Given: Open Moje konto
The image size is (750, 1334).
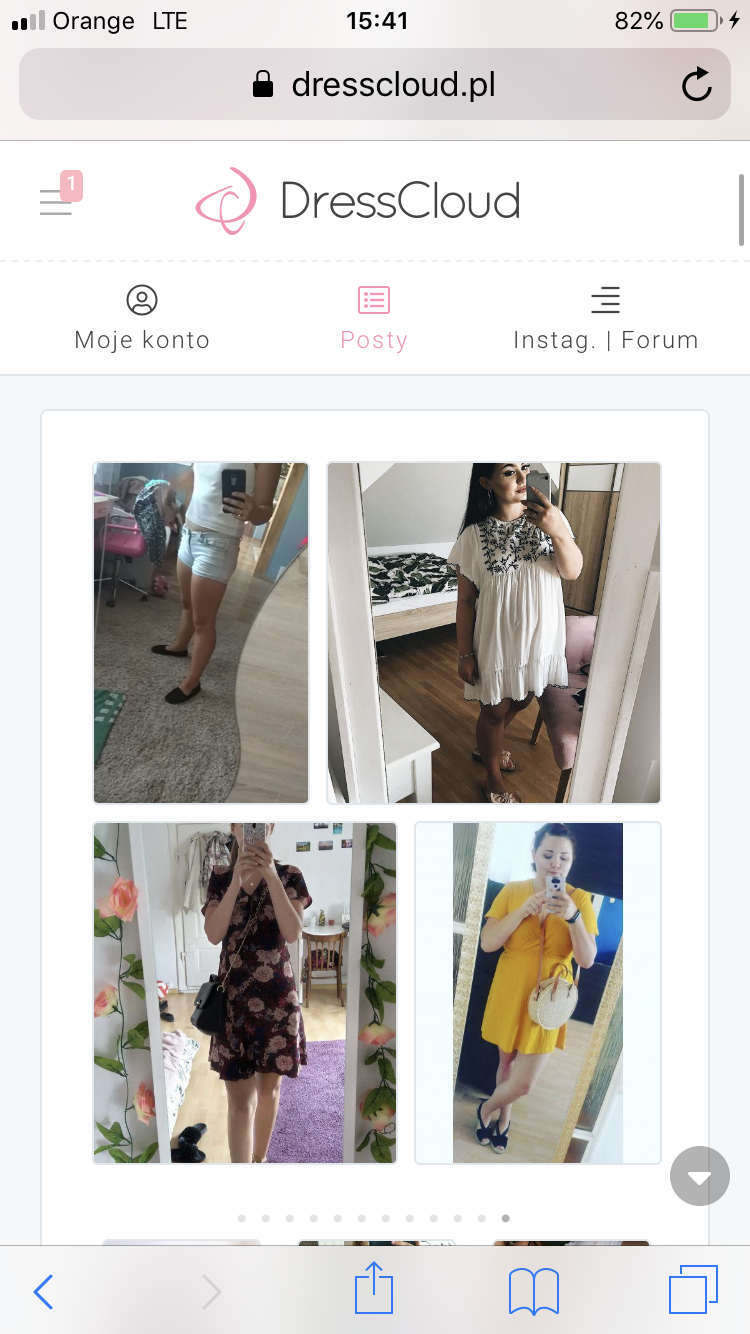Looking at the screenshot, I should tap(142, 318).
